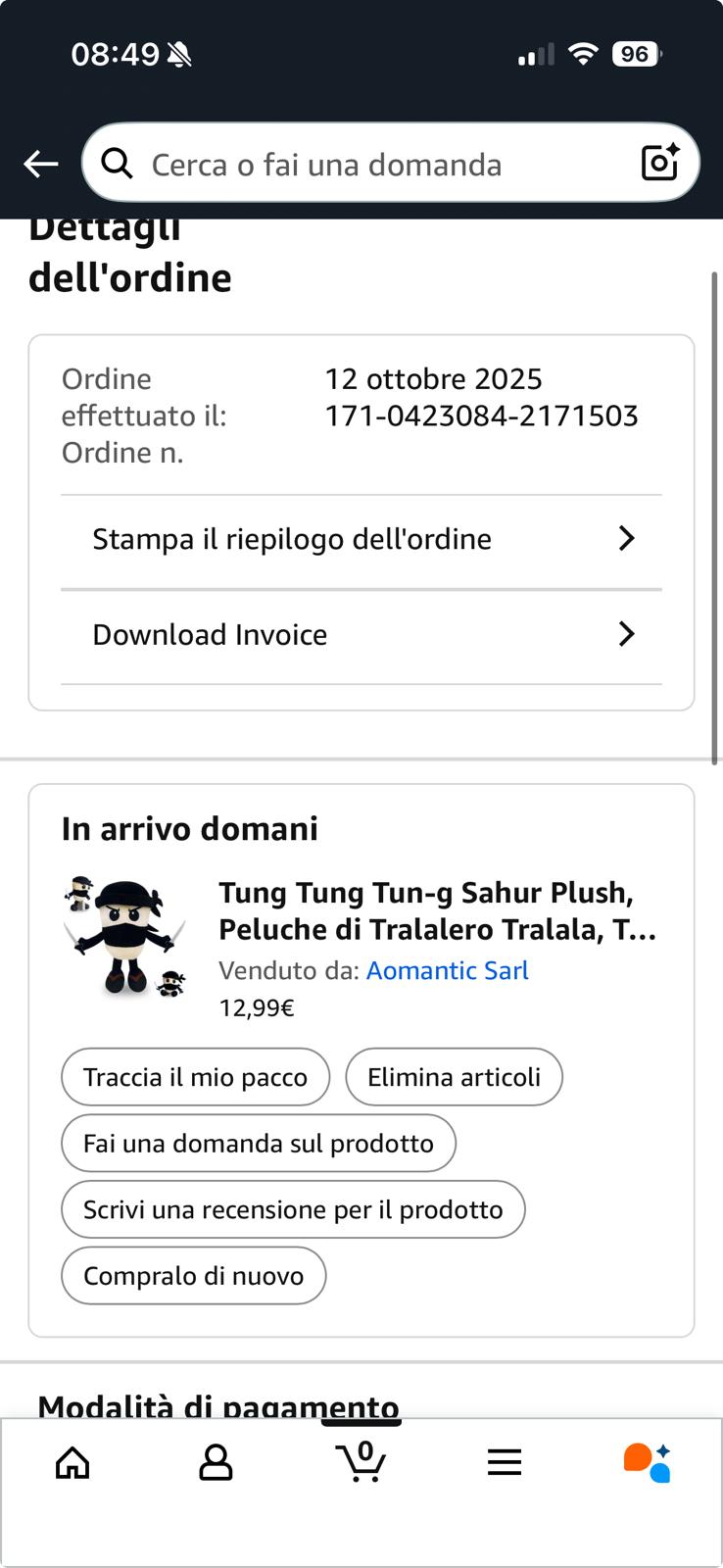723x1568 pixels.
Task: Tap the search field "Cerca o fai una domanda"
Action: coord(372,164)
